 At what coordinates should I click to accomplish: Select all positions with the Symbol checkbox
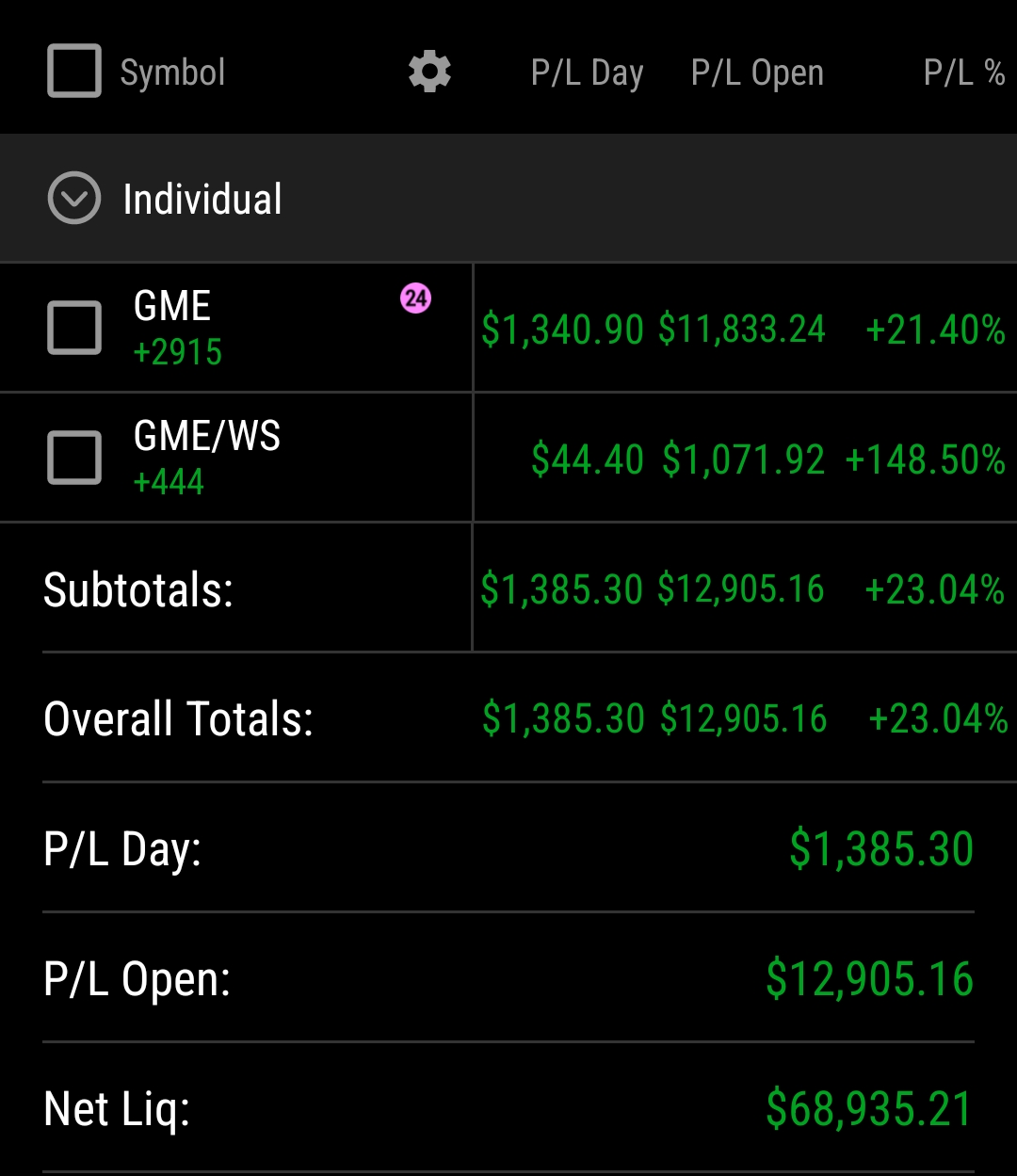pyautogui.click(x=74, y=72)
